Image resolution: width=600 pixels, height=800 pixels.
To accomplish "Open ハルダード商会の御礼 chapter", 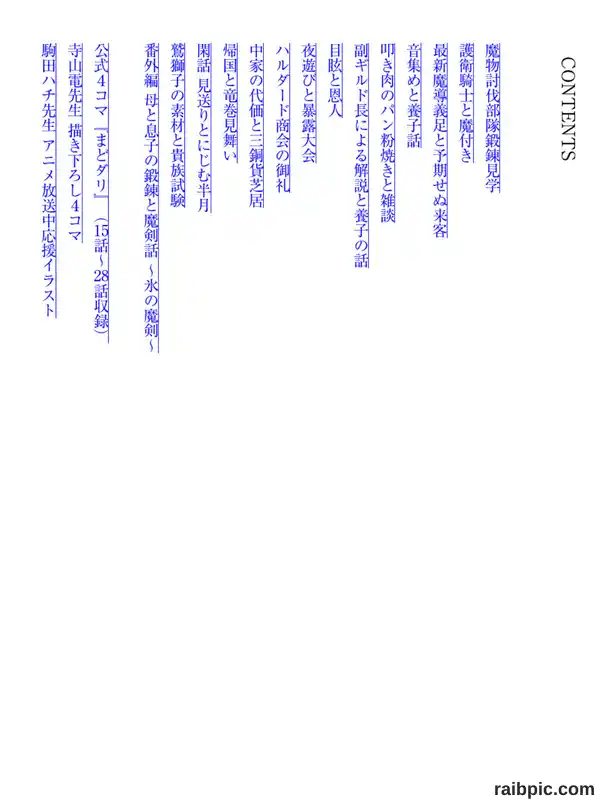I will point(283,118).
